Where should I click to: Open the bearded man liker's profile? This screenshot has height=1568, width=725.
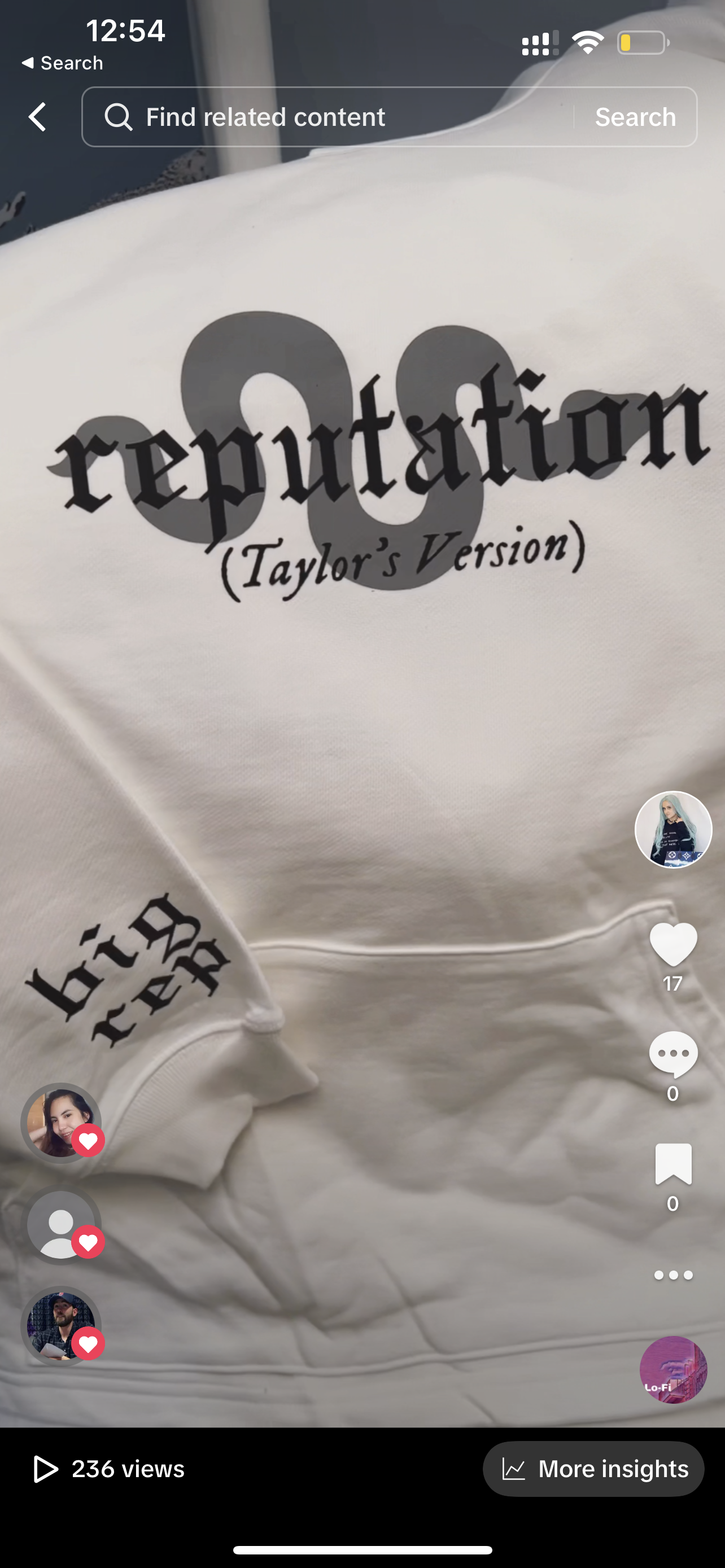pos(60,1326)
